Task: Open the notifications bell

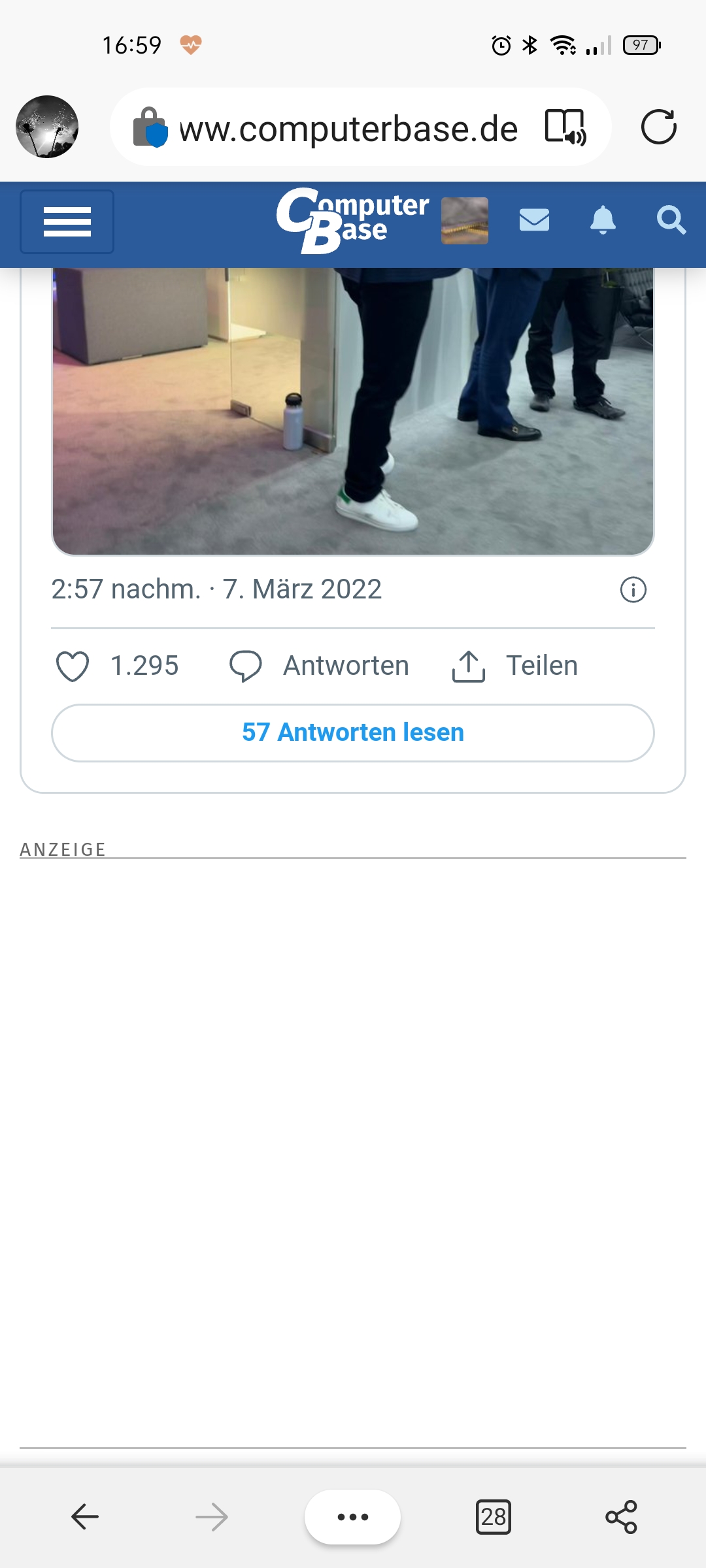Action: pos(603,220)
